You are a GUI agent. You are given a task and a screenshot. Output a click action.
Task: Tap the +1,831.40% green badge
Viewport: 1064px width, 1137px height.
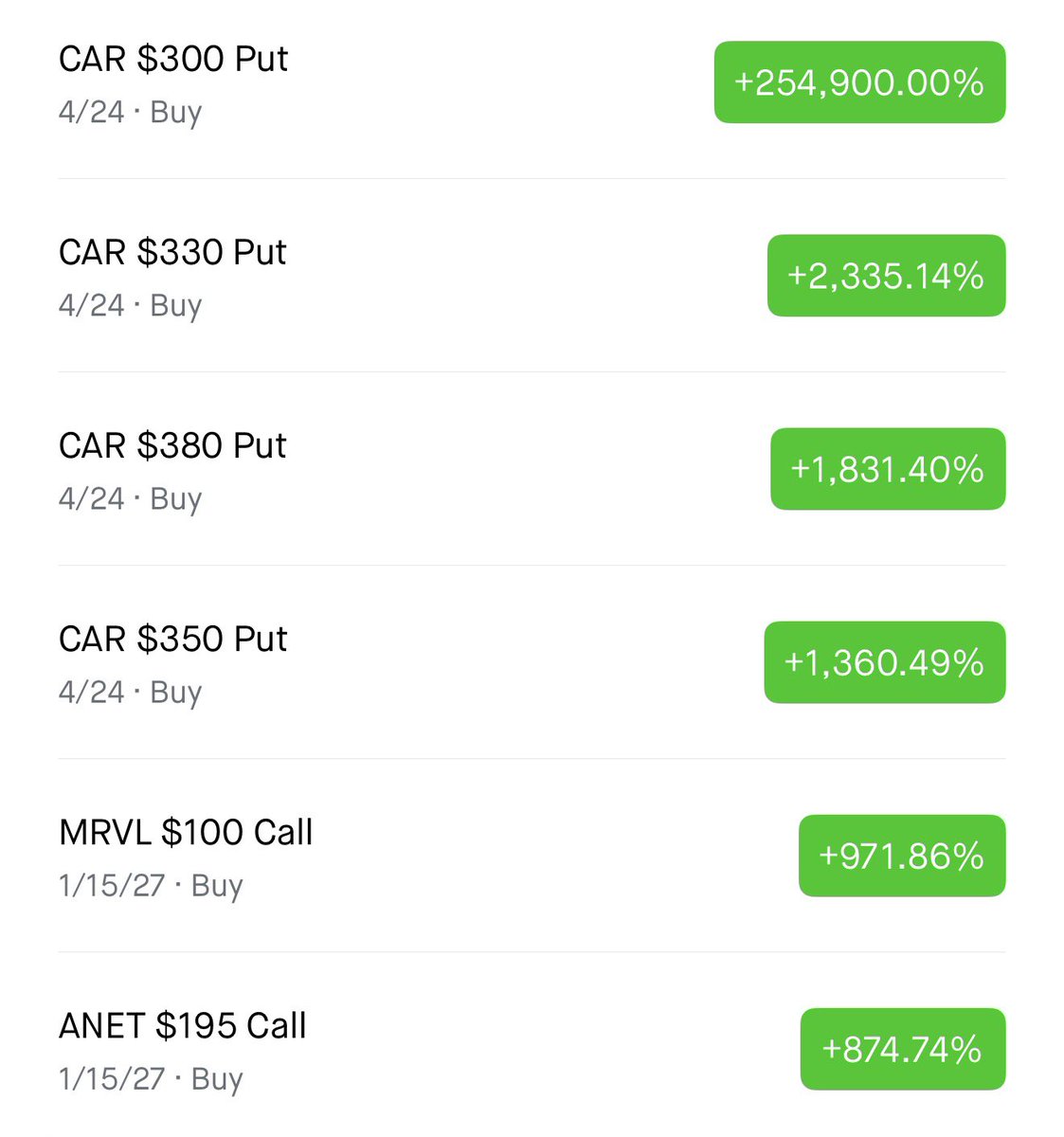click(x=888, y=469)
